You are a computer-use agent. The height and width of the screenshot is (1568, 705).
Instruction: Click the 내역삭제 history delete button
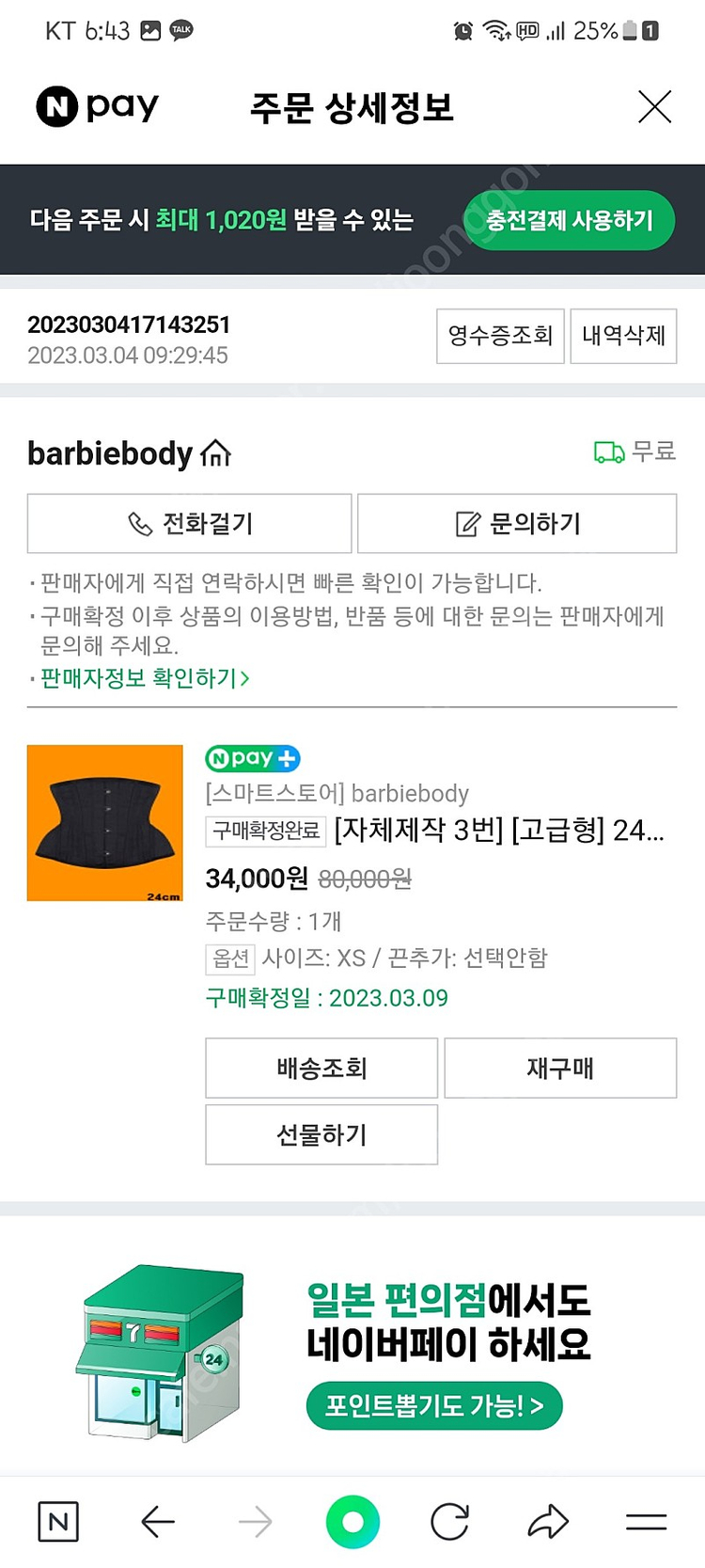pos(623,337)
